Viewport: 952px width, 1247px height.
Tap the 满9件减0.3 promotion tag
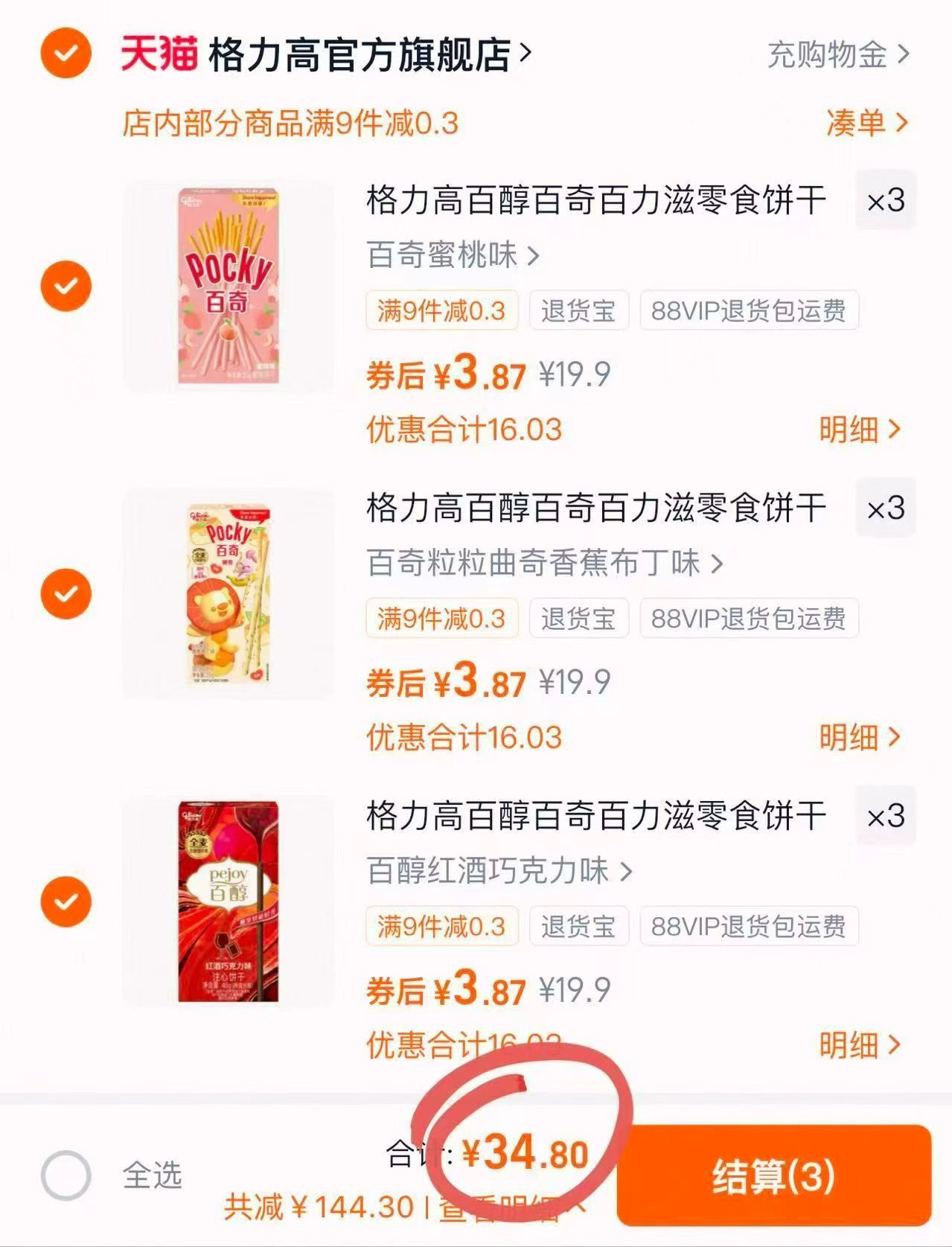(441, 312)
